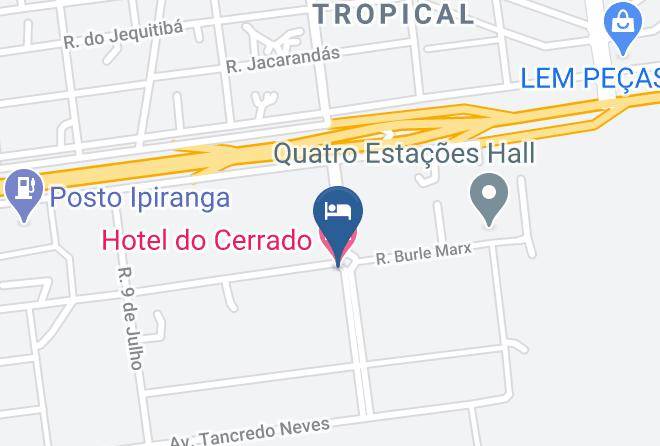Viewport: 660px width, 446px height.
Task: Open the LEM PEÇAS shopping pin
Action: pyautogui.click(x=623, y=28)
